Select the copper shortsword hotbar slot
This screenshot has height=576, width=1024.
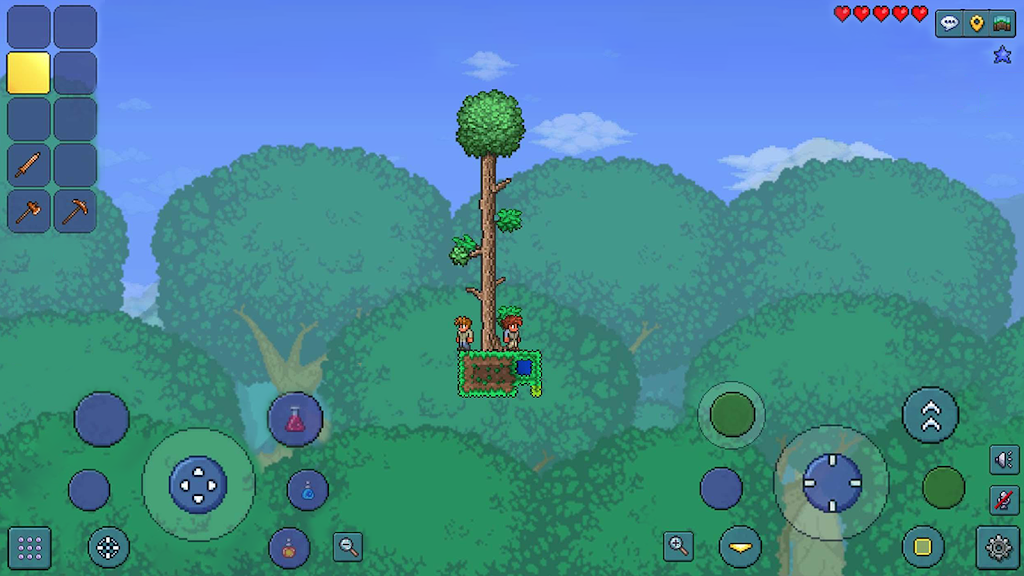(x=29, y=165)
